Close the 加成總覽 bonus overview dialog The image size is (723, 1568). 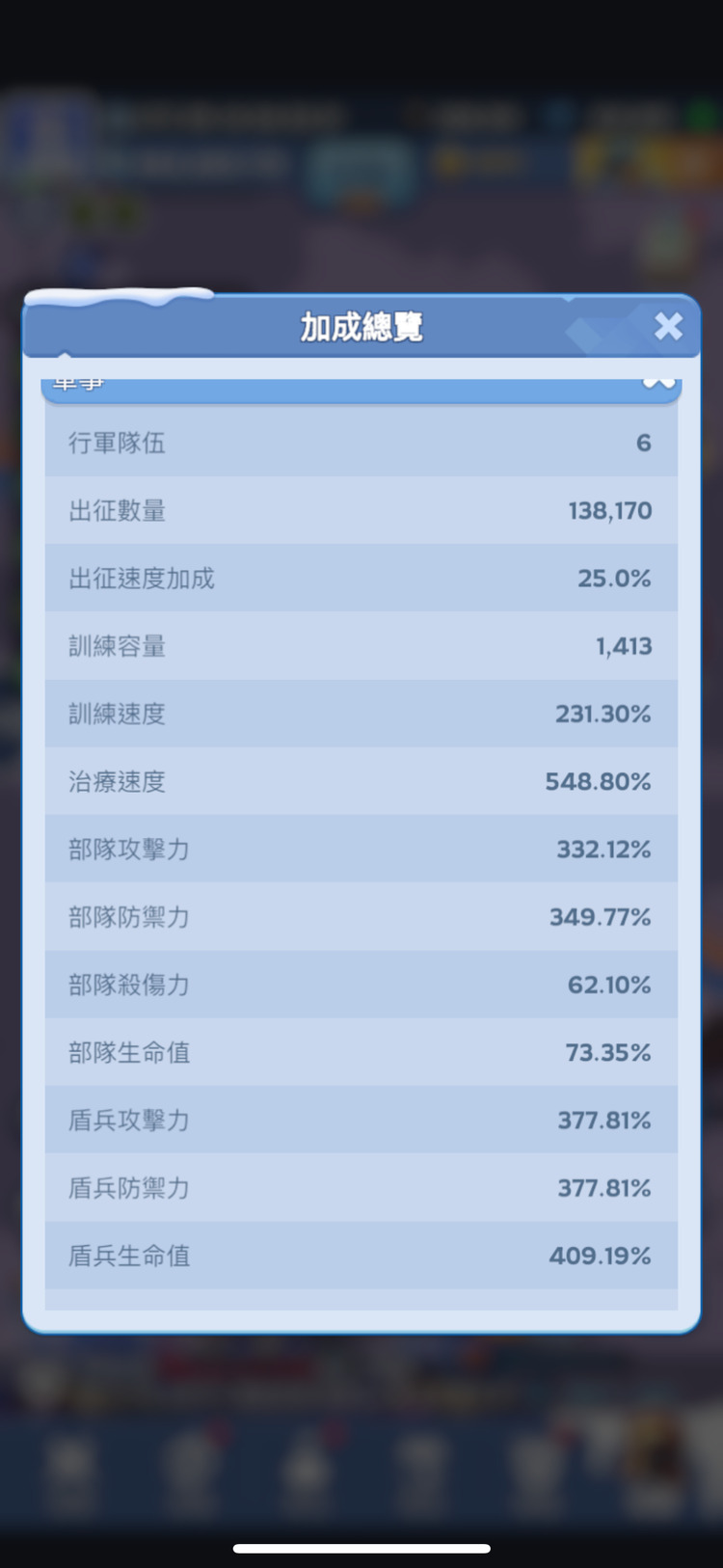668,327
